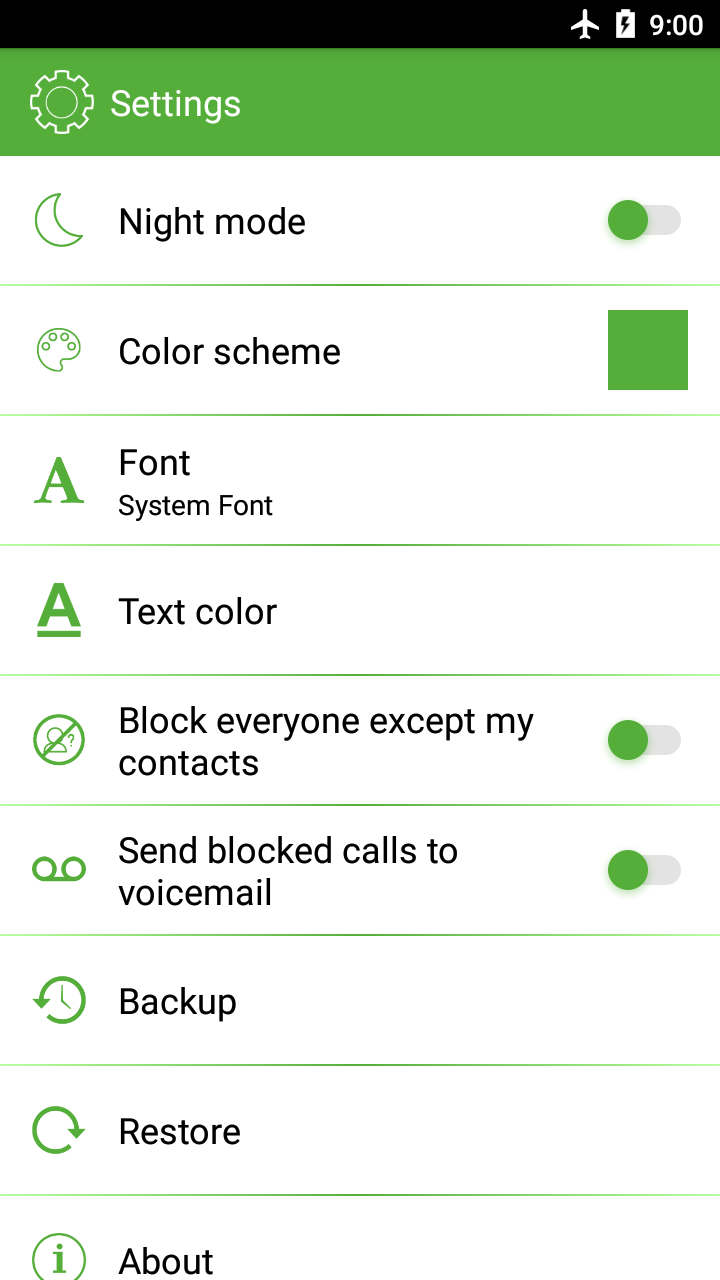Click the Backup history clock icon
This screenshot has height=1280, width=720.
point(59,999)
